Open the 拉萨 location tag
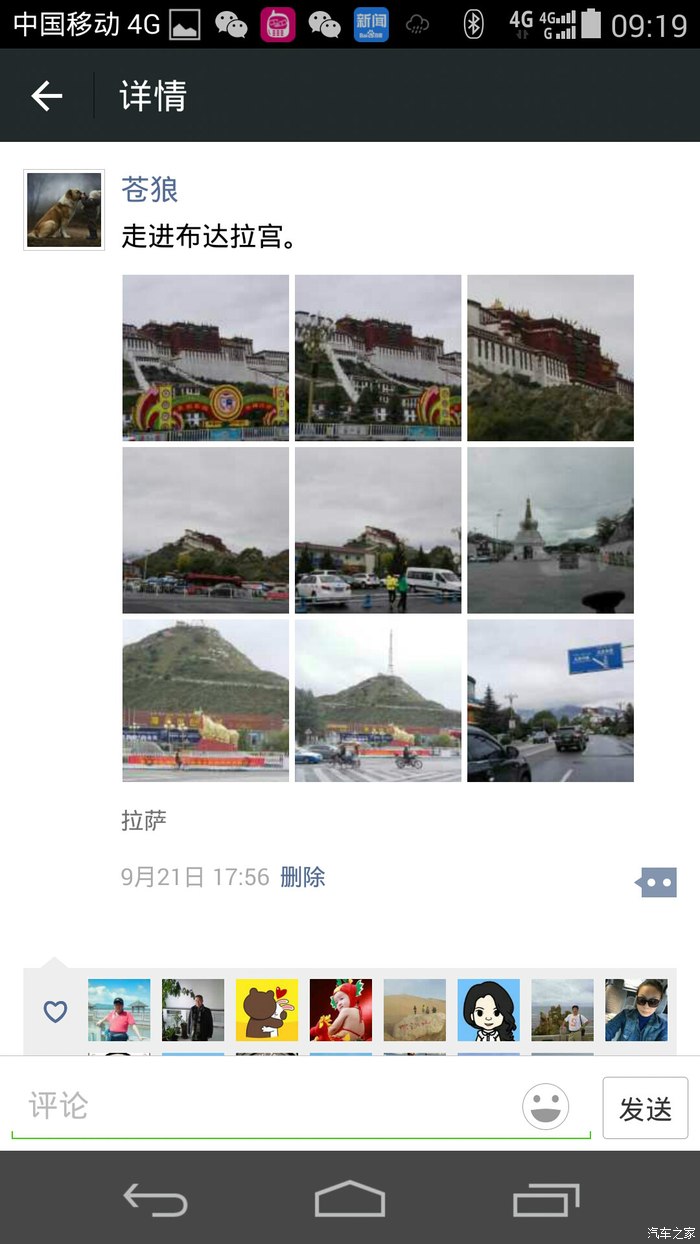The height and width of the screenshot is (1244, 700). pos(144,821)
